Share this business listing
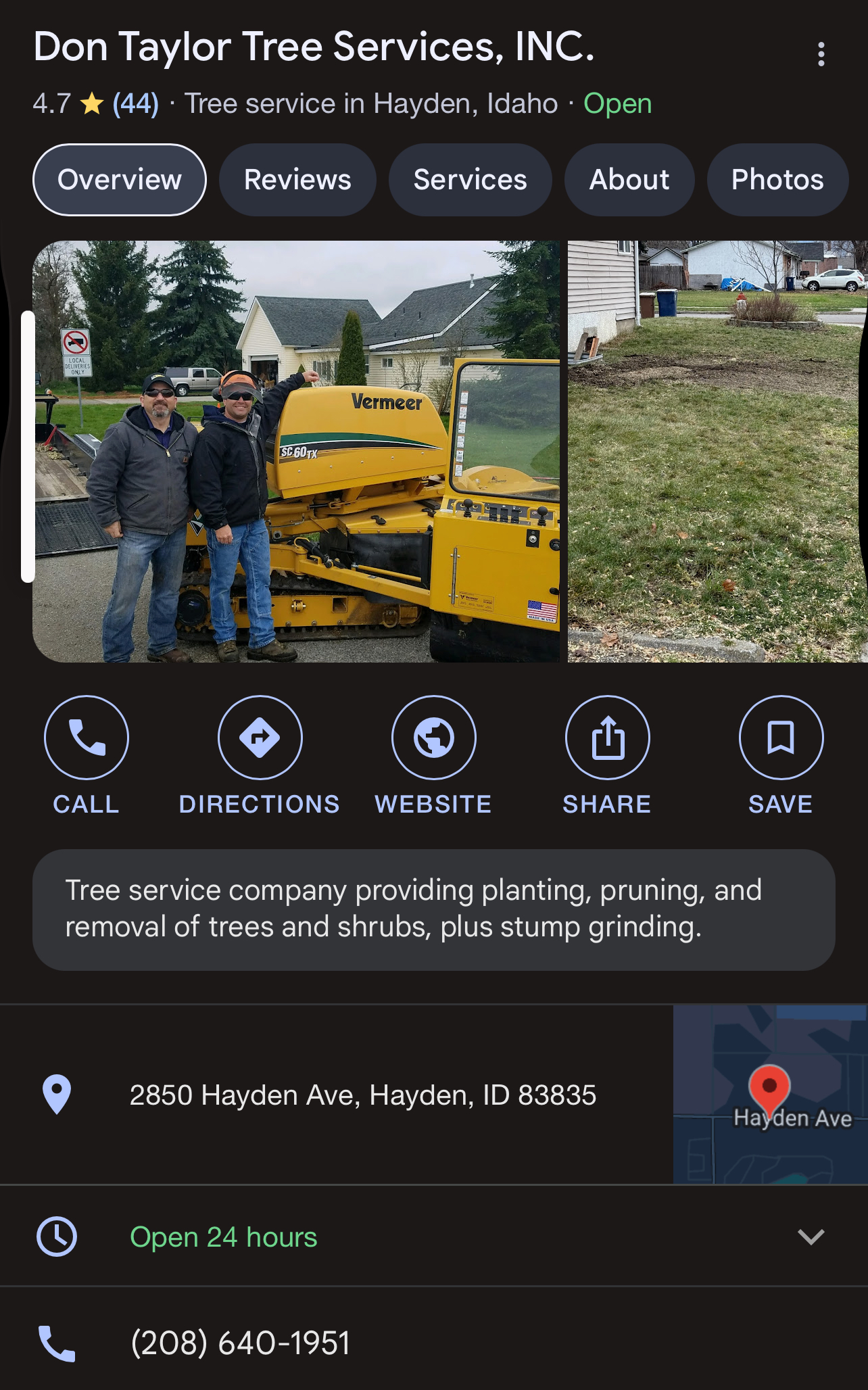Viewport: 868px width, 1390px height. (607, 756)
